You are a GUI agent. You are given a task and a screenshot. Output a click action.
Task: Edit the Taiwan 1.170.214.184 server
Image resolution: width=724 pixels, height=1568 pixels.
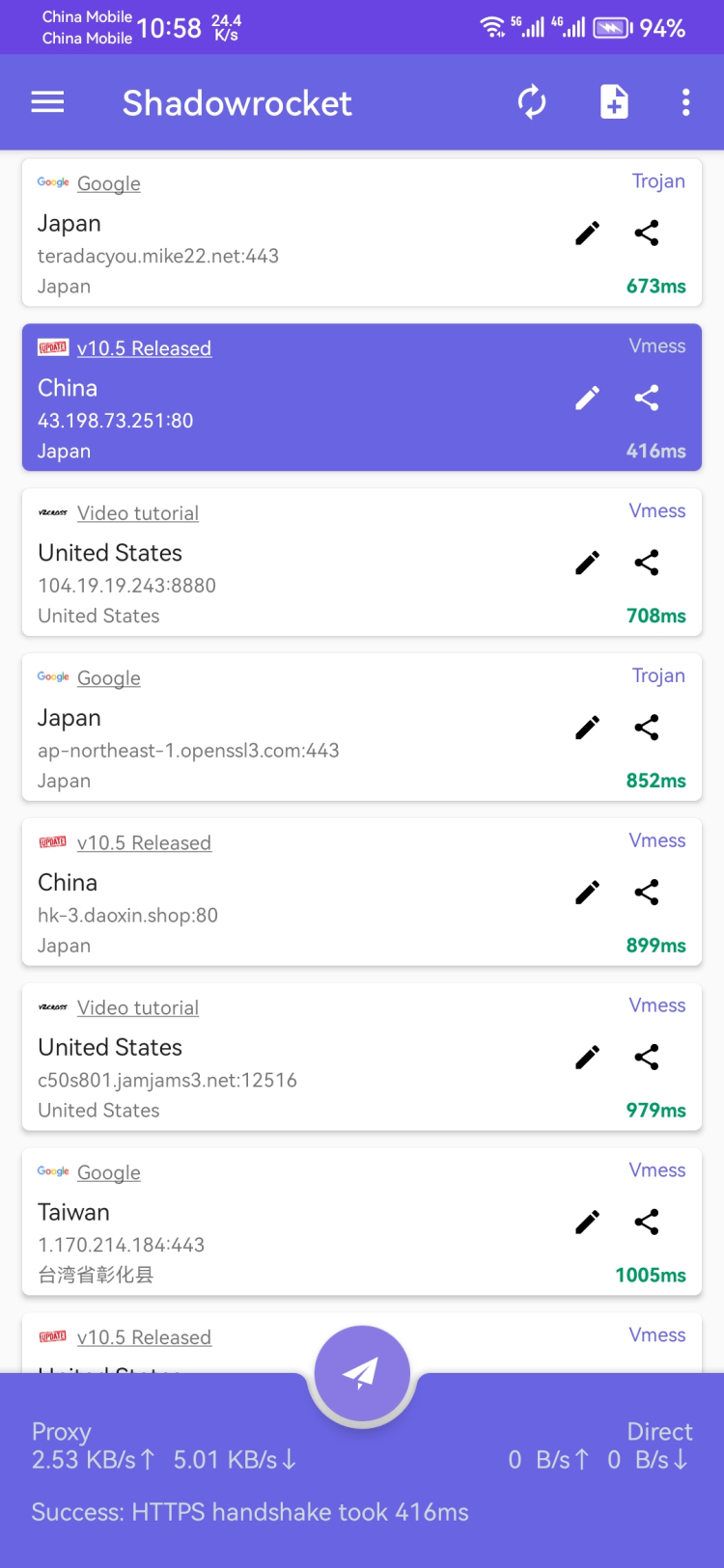pyautogui.click(x=587, y=1223)
